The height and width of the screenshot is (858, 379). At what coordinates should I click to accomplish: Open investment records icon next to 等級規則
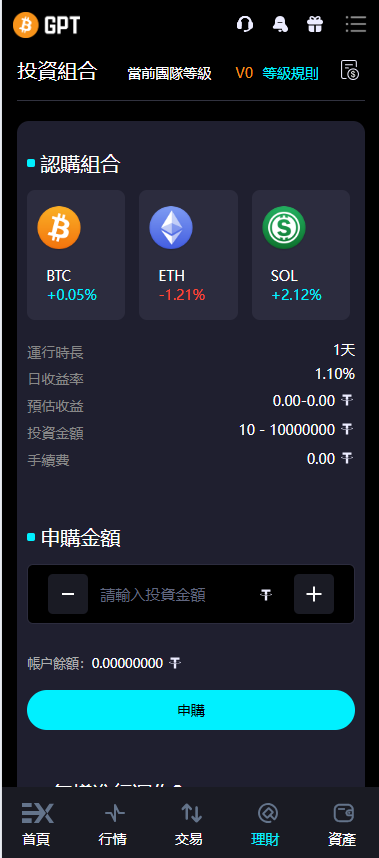(350, 70)
